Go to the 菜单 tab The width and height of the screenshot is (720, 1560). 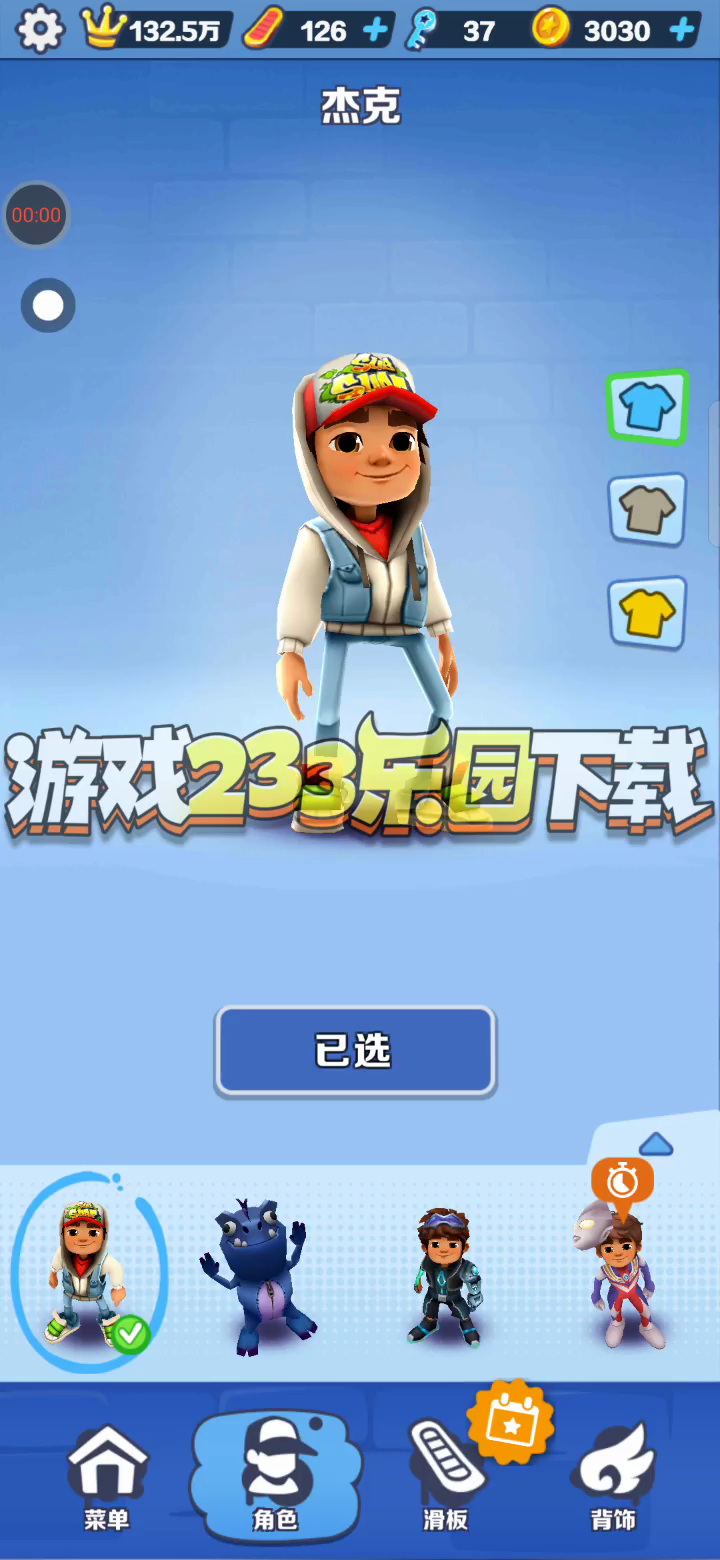tap(107, 1476)
